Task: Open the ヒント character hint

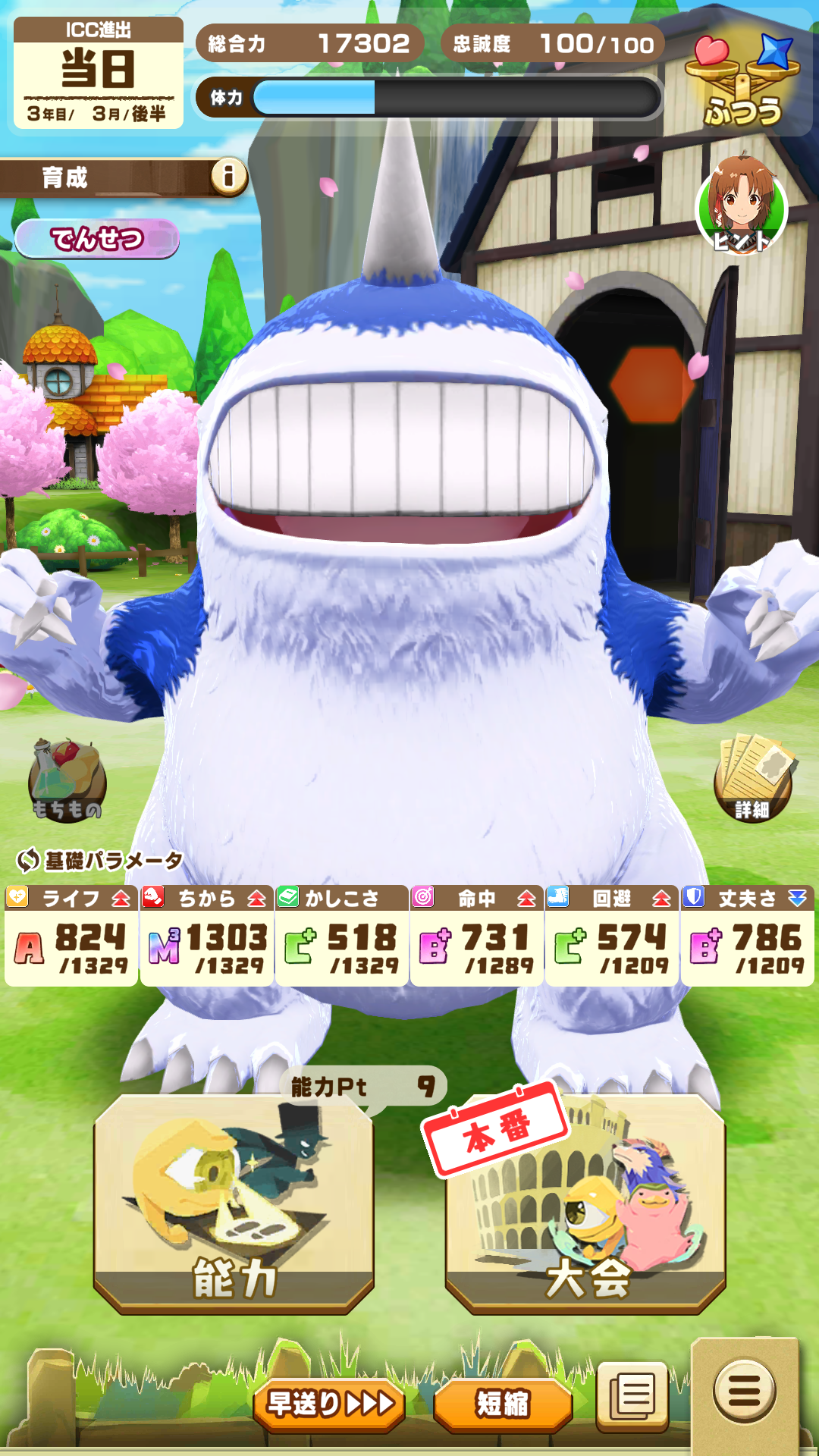Action: click(742, 206)
